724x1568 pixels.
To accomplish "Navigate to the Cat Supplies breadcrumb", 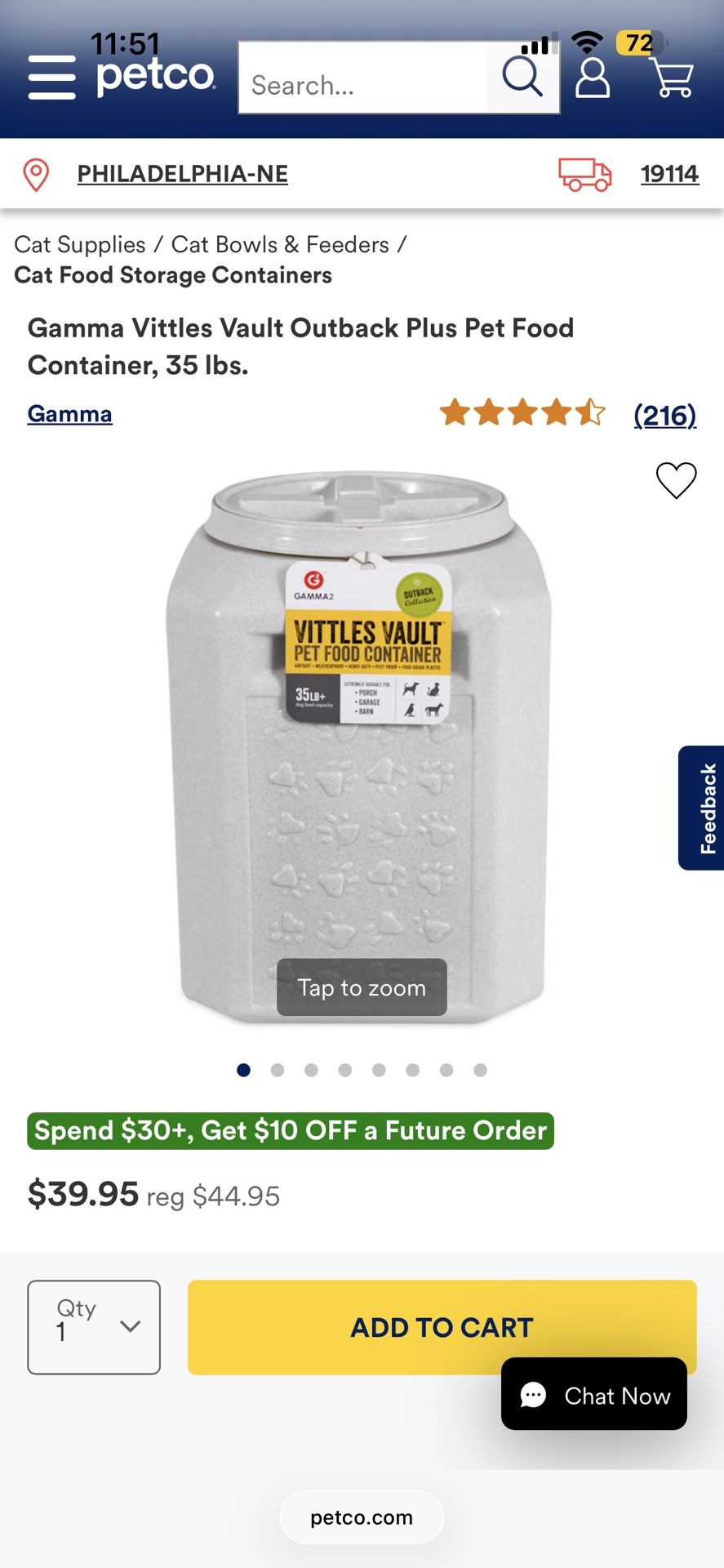I will (x=80, y=244).
